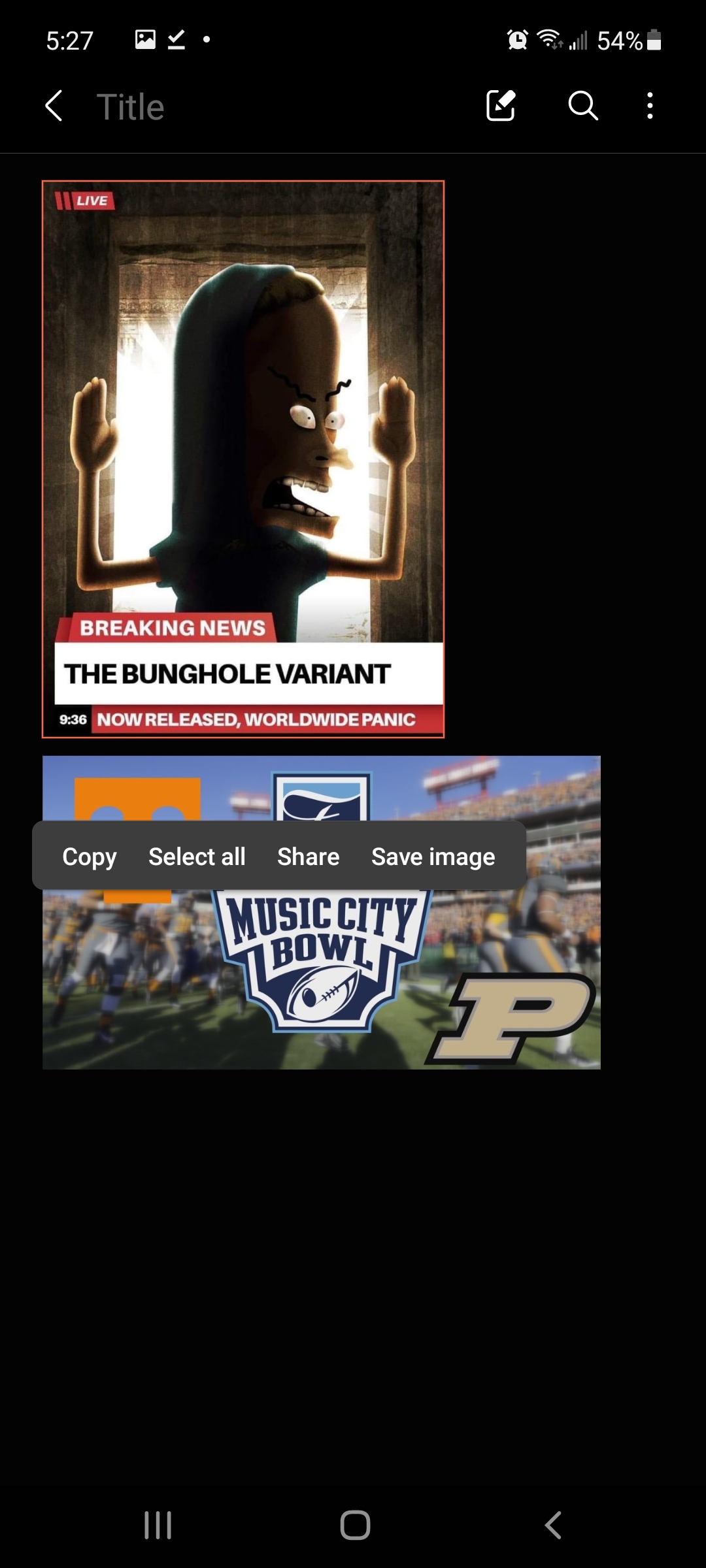Go back using the top-left arrow
Viewport: 706px width, 1568px height.
54,106
